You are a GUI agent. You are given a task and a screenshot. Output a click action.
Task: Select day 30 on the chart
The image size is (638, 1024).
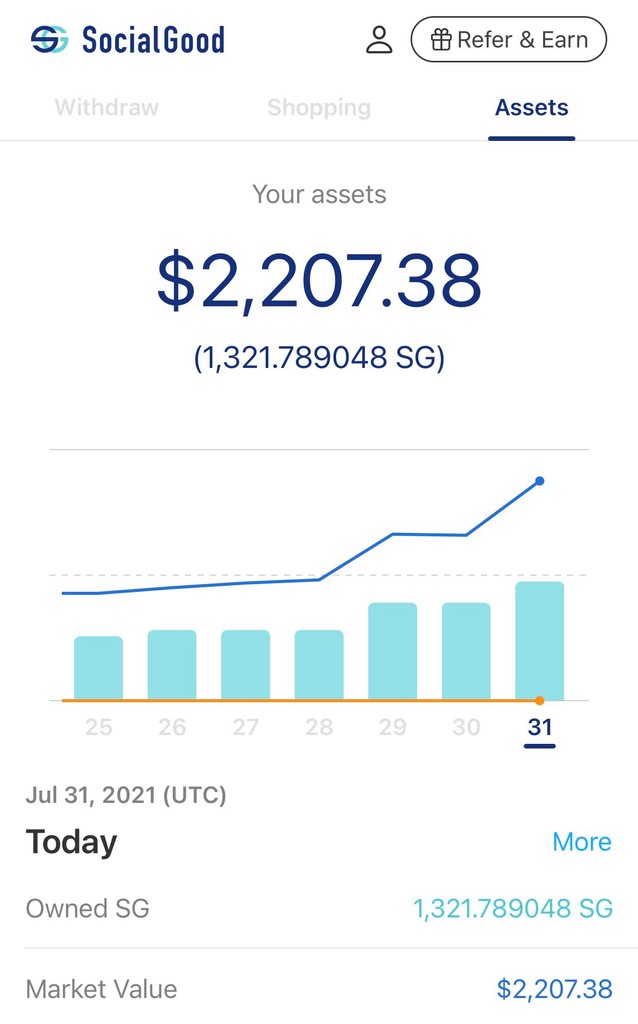tap(466, 727)
